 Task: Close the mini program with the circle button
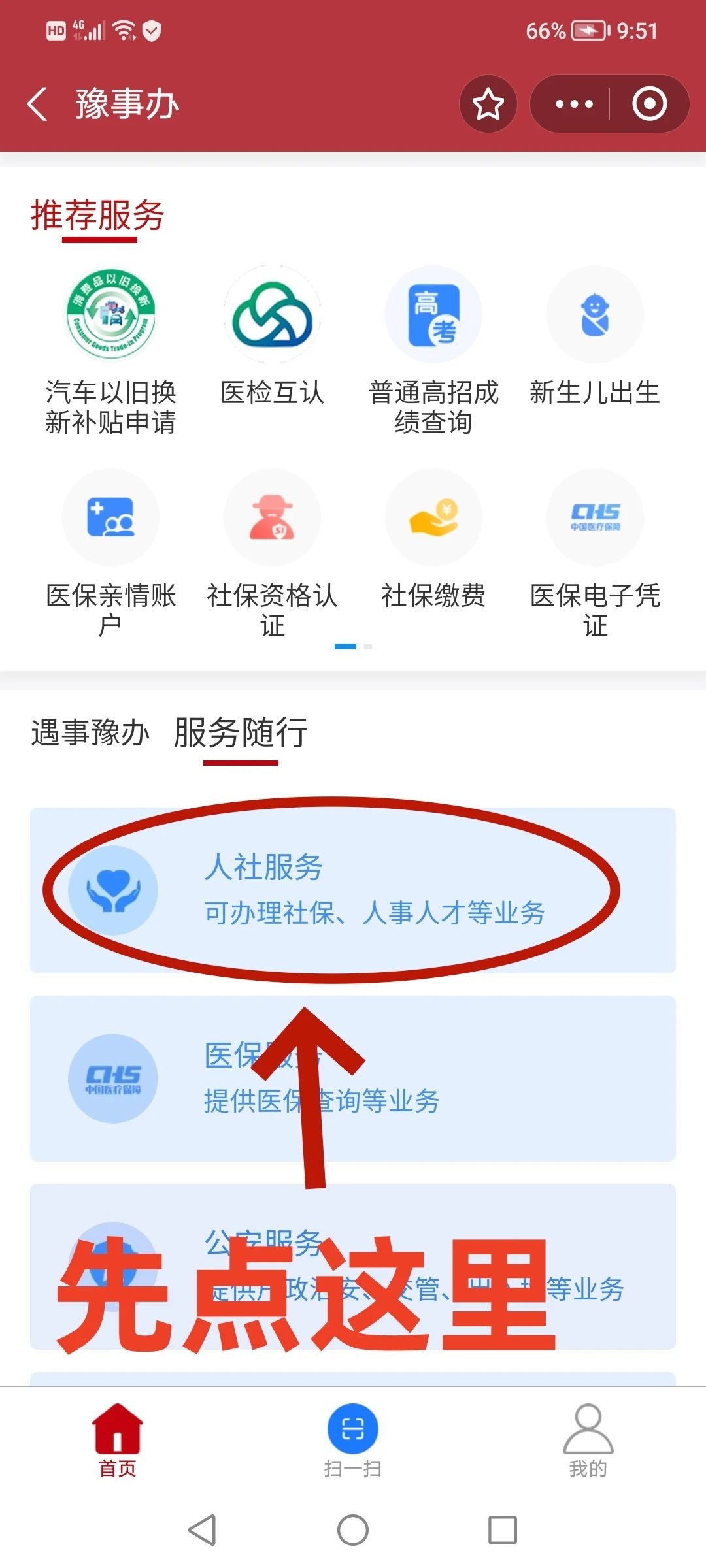click(649, 105)
